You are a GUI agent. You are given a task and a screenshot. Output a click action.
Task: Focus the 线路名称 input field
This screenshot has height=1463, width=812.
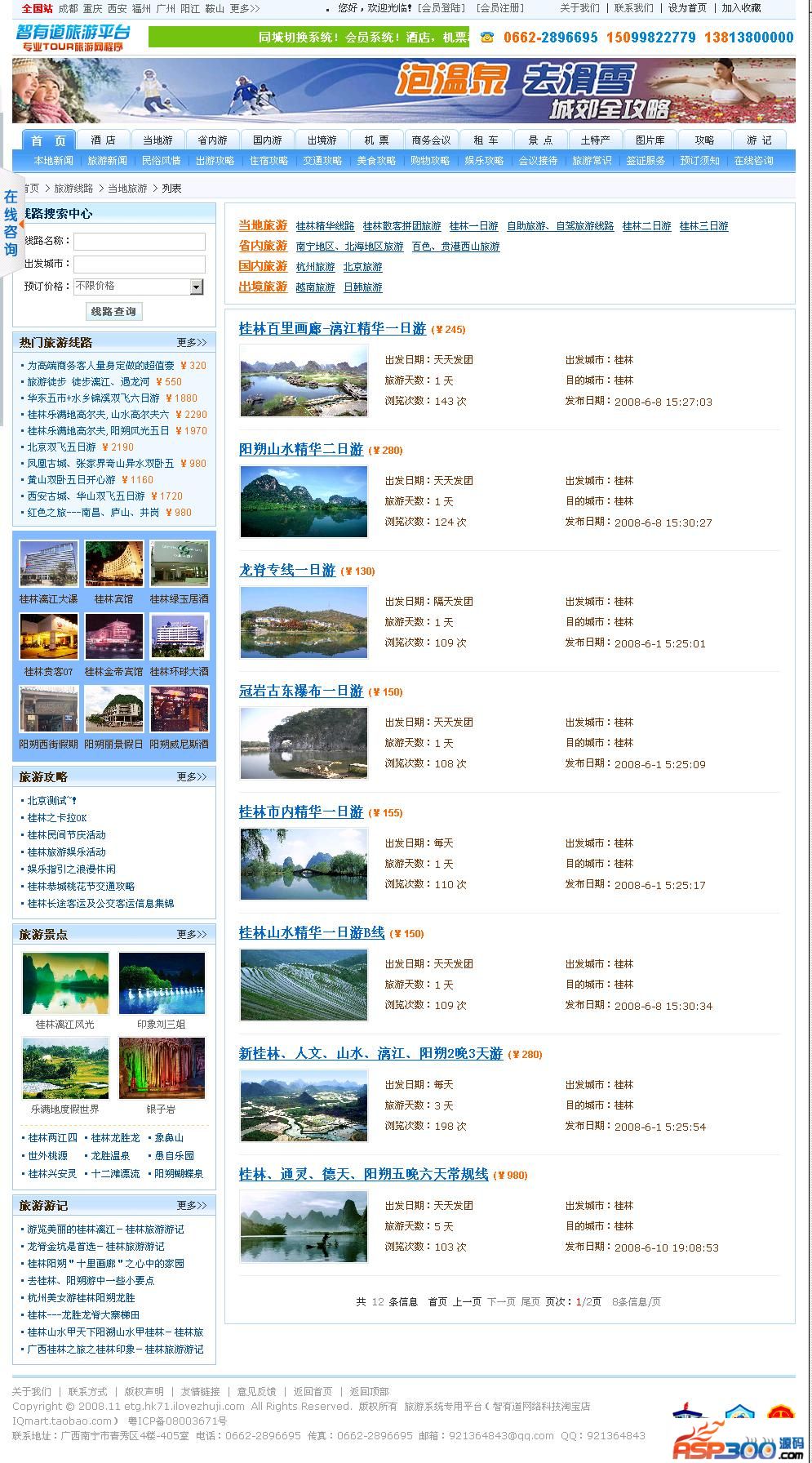click(139, 241)
